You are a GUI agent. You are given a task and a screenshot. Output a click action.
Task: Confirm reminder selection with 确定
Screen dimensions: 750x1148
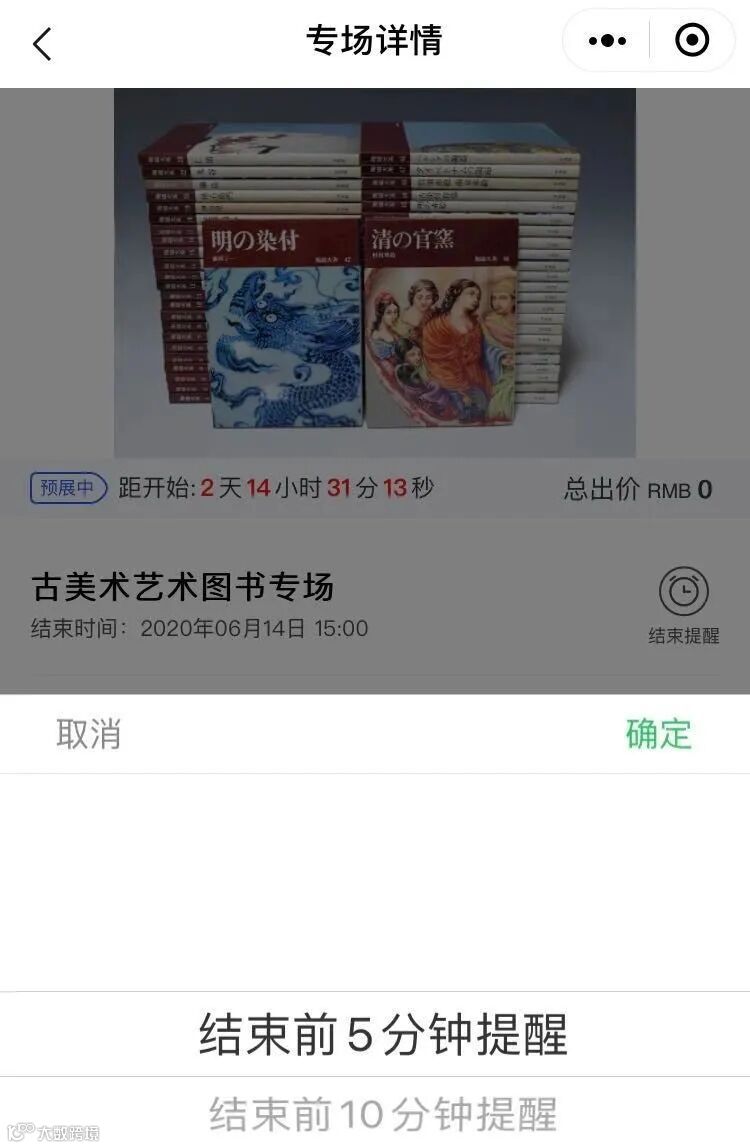pos(658,734)
